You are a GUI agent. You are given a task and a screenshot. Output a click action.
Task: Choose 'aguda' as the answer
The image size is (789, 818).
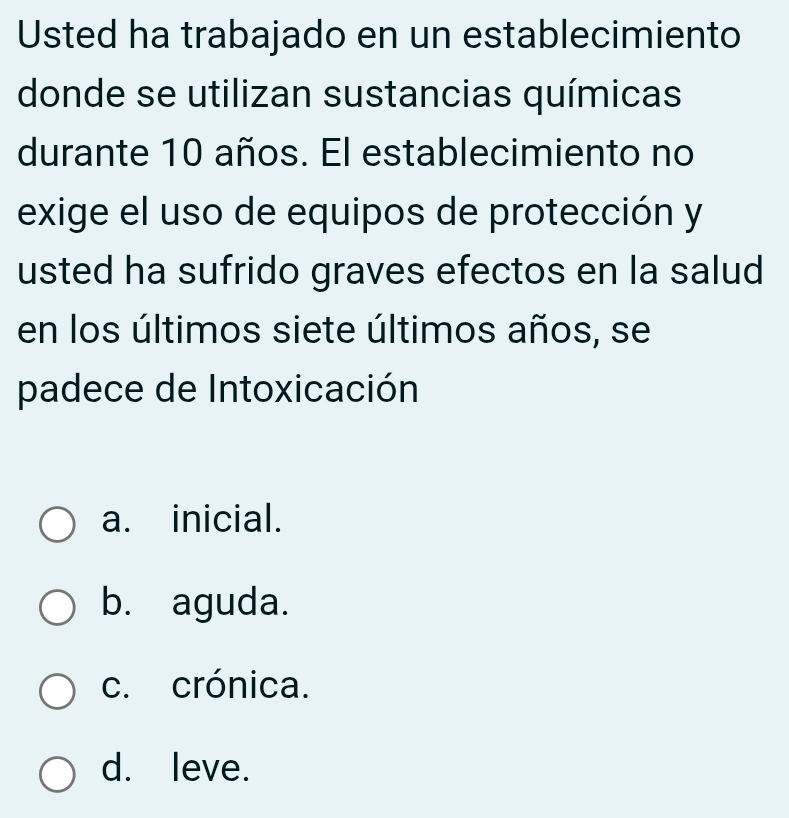click(x=57, y=607)
